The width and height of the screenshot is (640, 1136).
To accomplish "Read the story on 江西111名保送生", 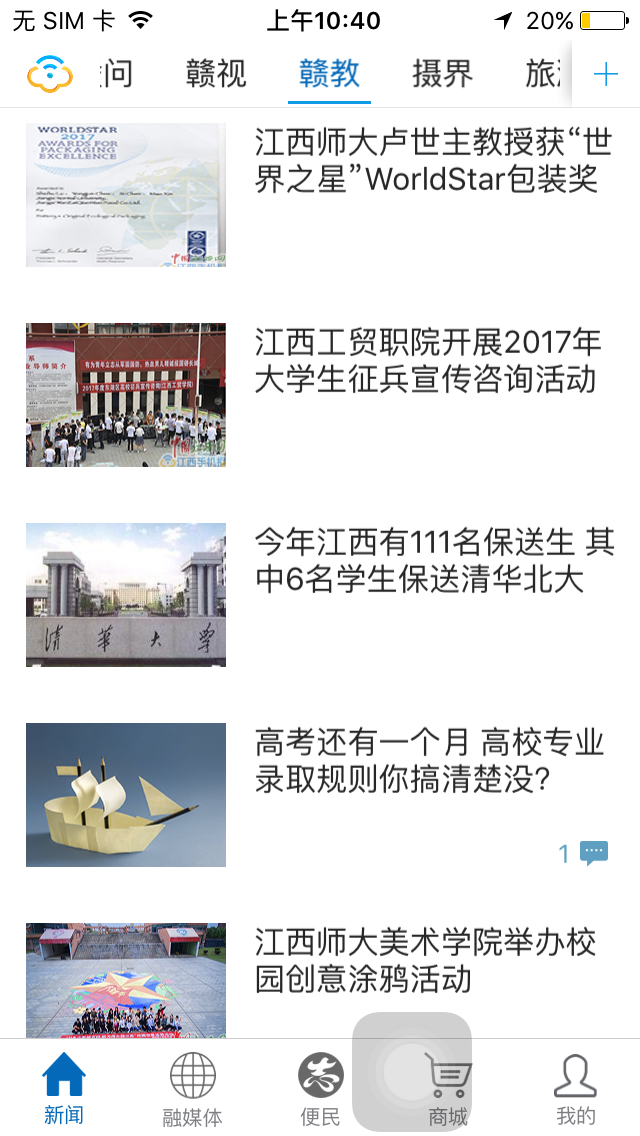I will (433, 561).
